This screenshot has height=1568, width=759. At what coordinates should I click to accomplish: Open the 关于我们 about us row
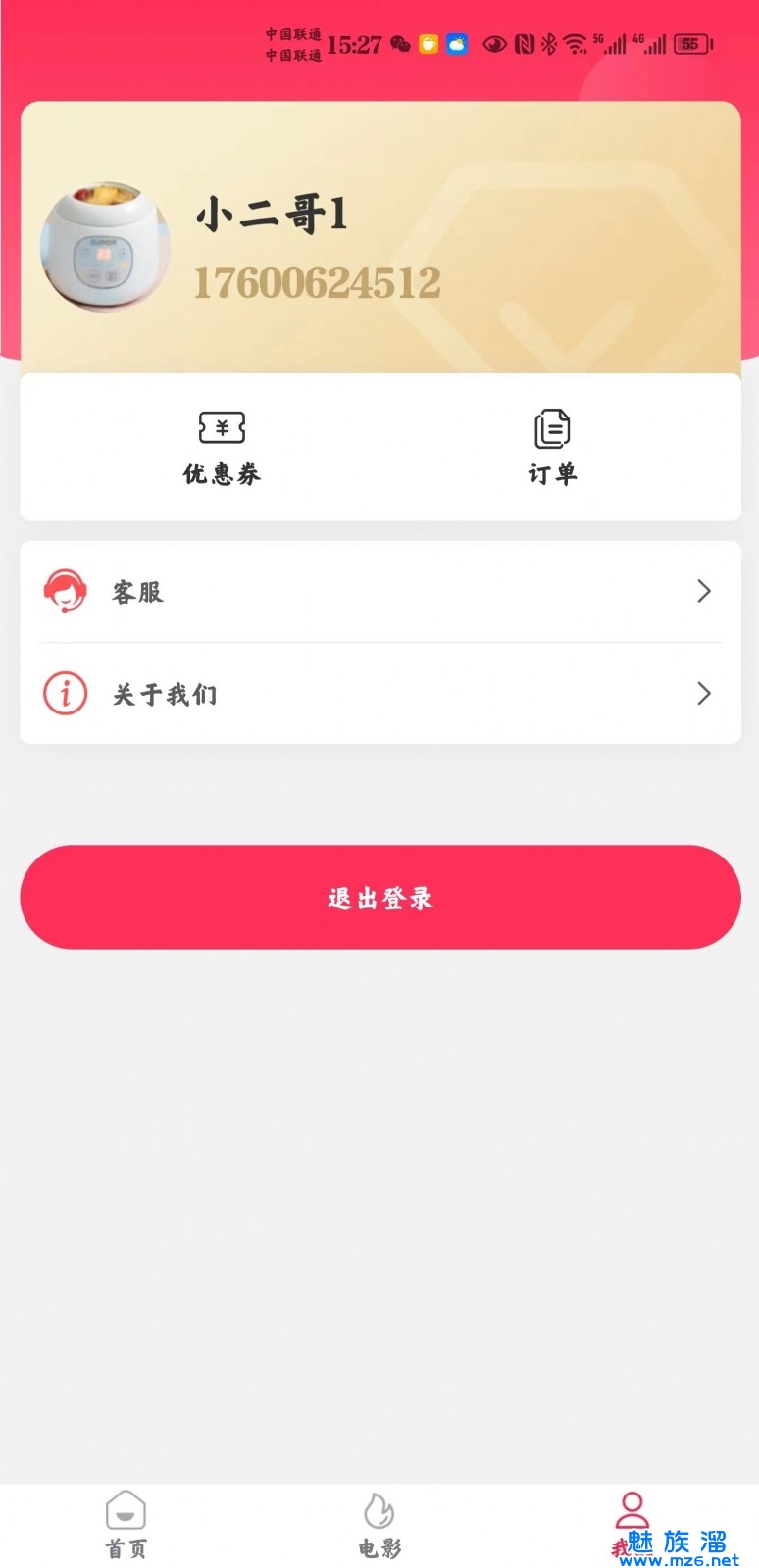pos(379,694)
